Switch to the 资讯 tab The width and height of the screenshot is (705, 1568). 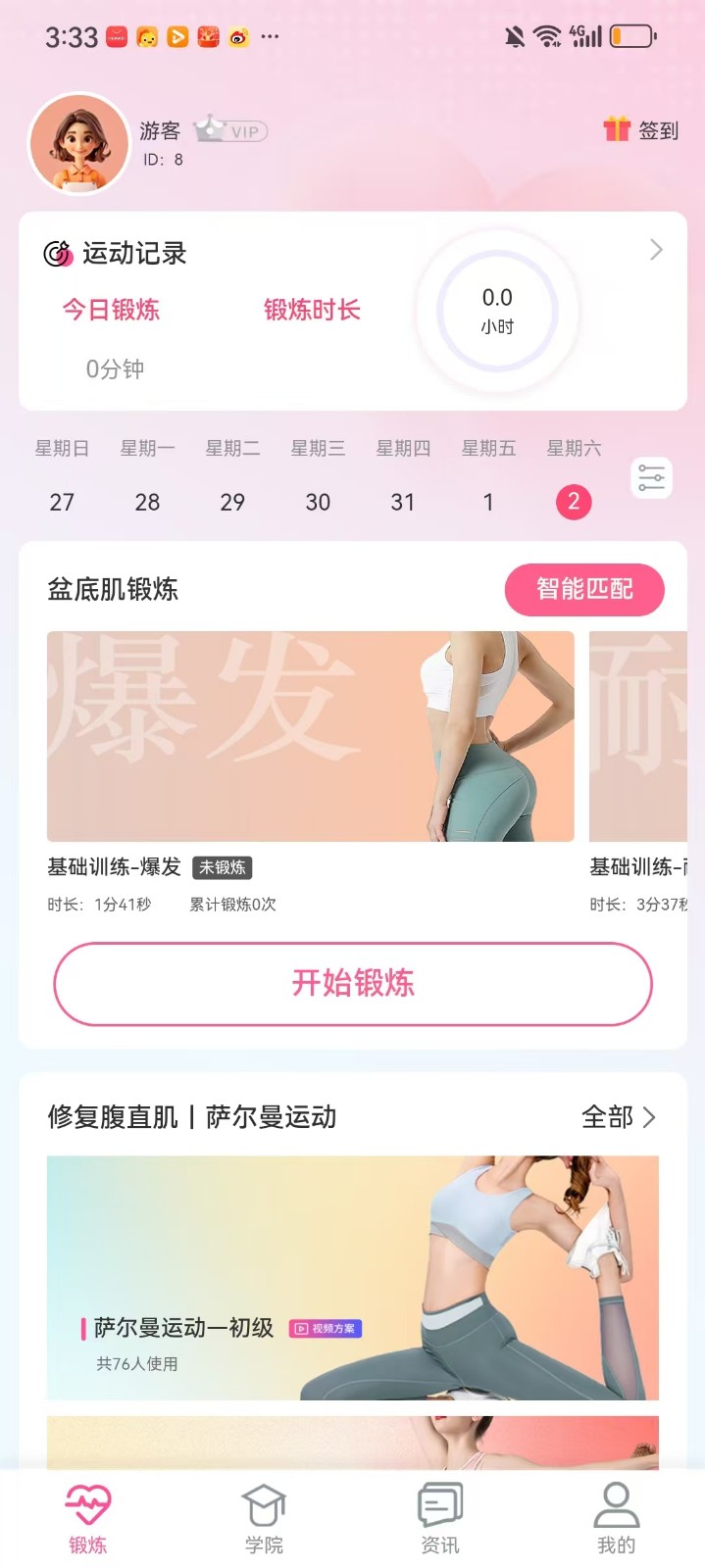click(x=440, y=1519)
